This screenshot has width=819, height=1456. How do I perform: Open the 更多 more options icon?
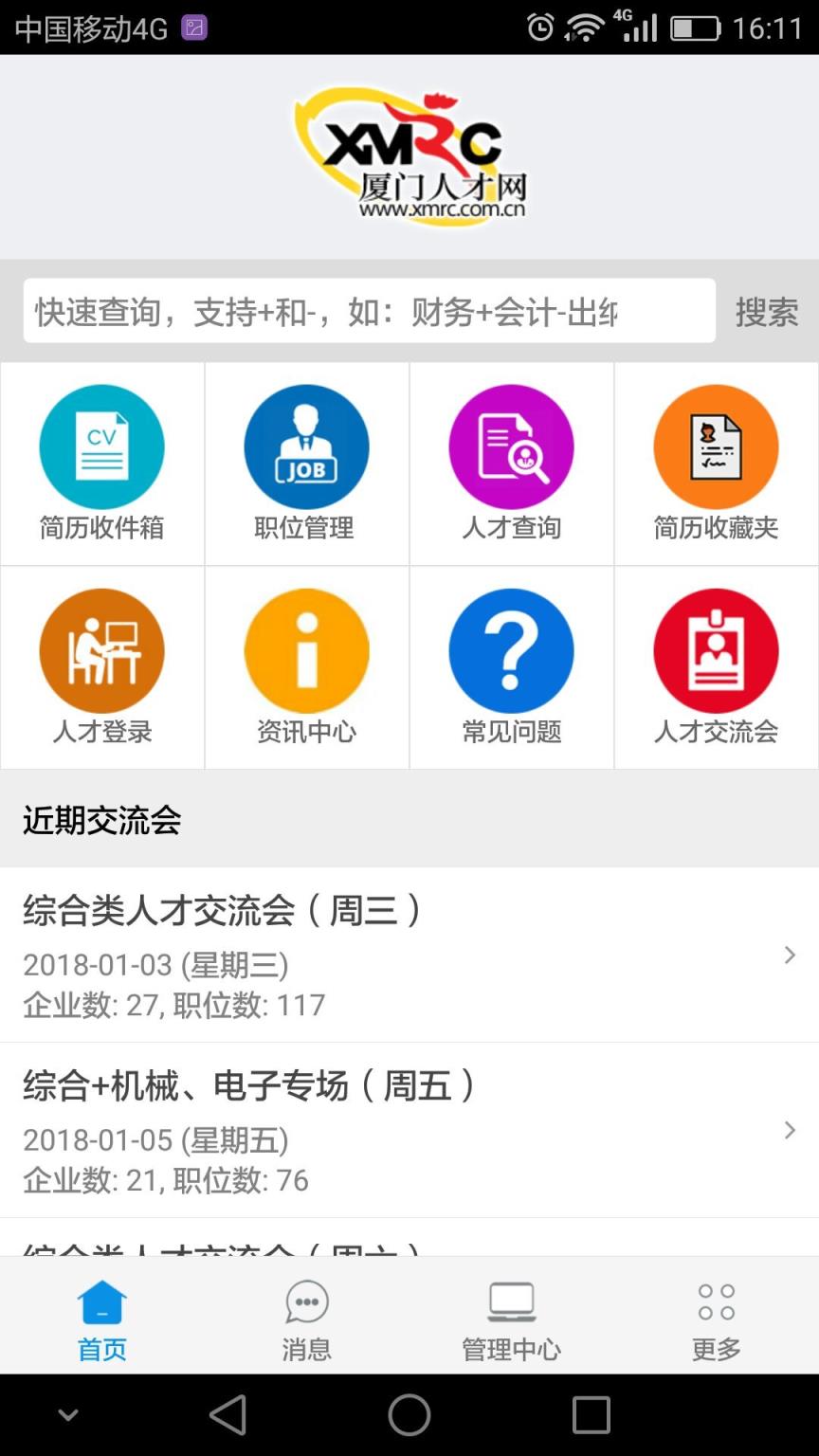[716, 1302]
